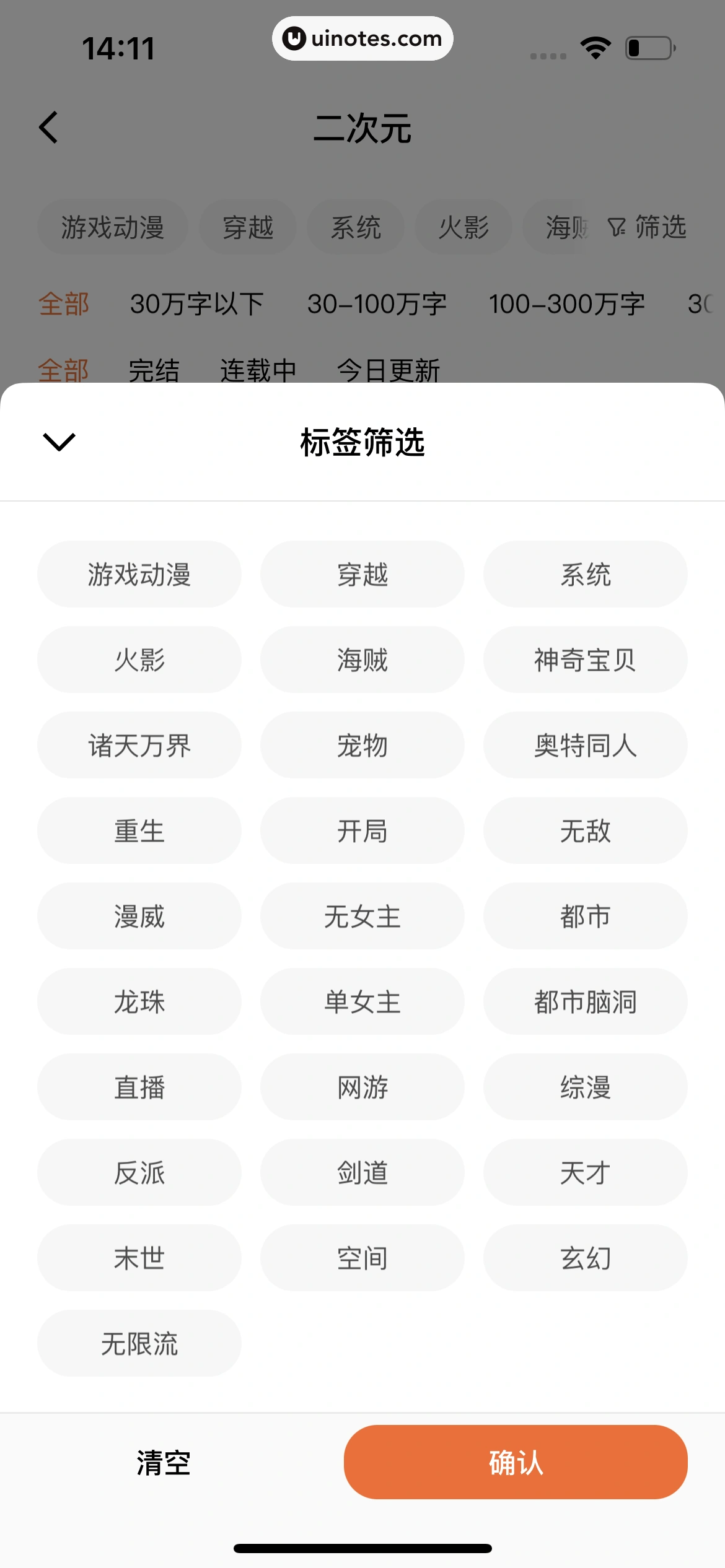Select the 游戏动漫 tag in the sheet
725x1568 pixels.
(139, 574)
